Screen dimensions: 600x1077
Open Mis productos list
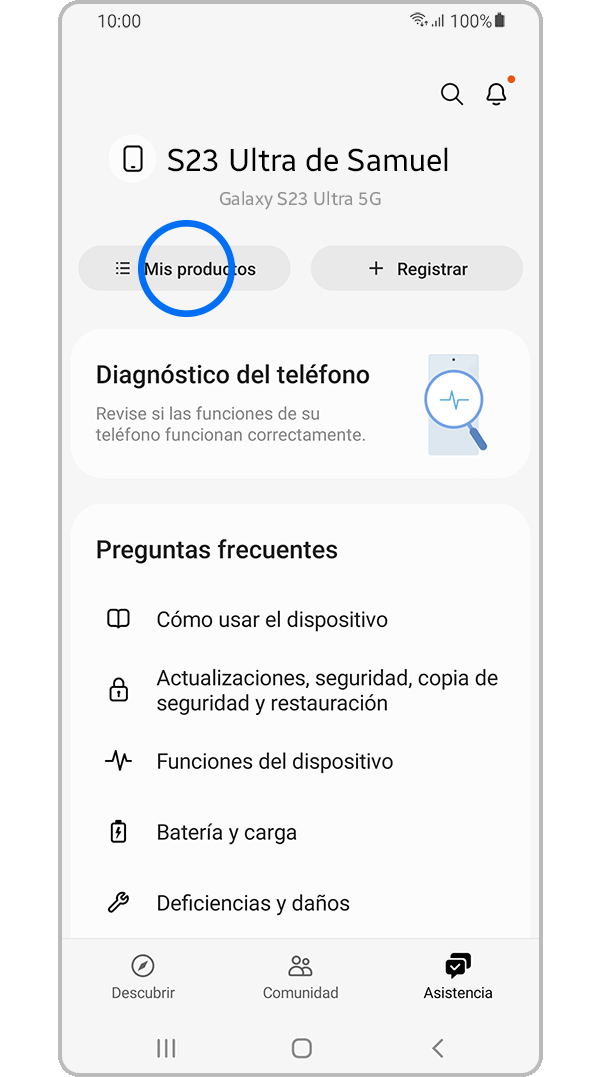pyautogui.click(x=185, y=269)
